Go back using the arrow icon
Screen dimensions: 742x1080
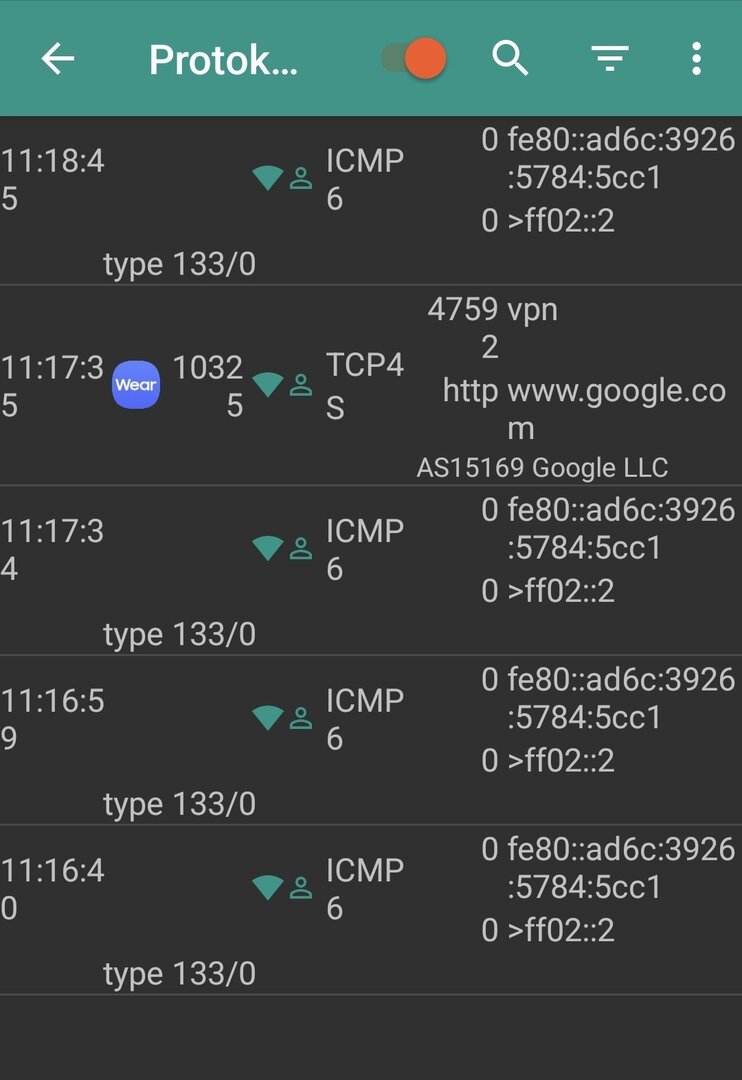coord(58,59)
